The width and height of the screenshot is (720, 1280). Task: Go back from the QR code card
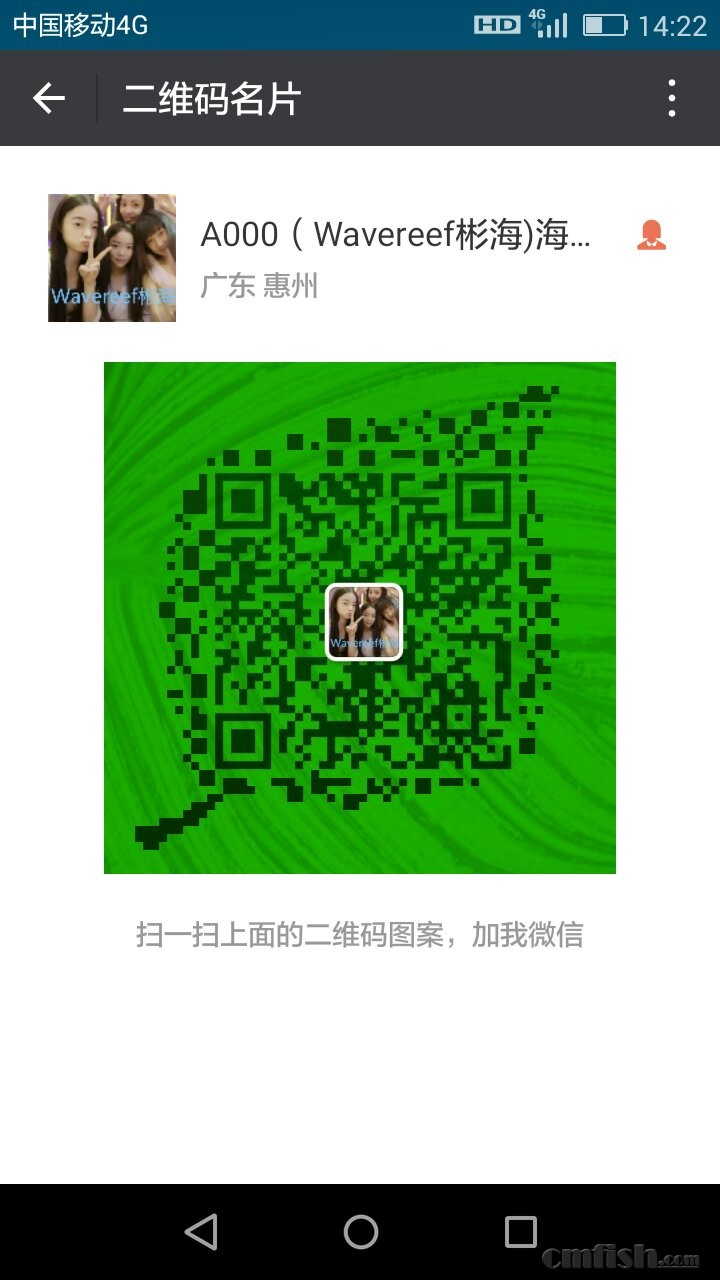click(x=48, y=98)
